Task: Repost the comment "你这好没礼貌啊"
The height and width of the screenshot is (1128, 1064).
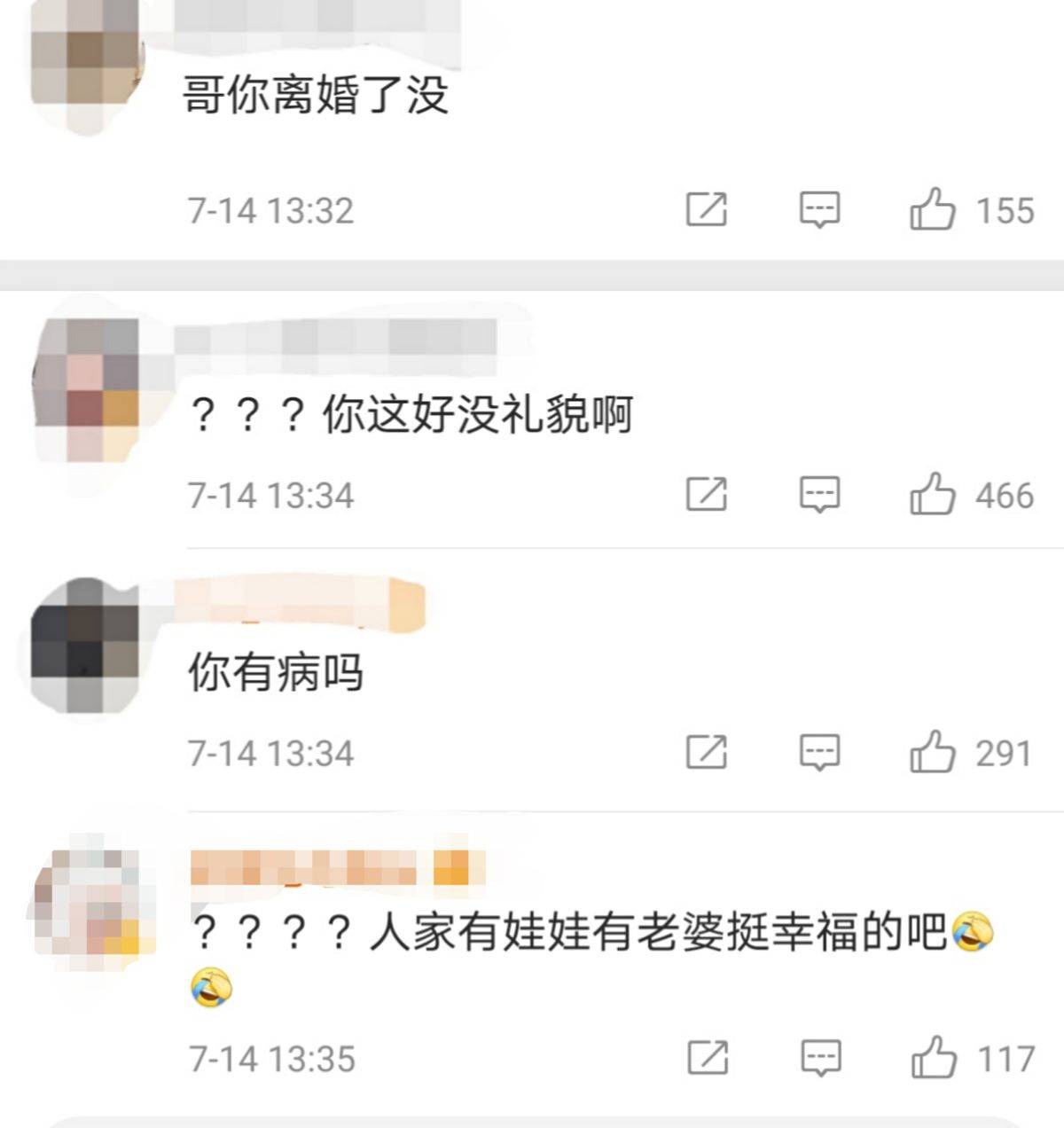Action: point(707,495)
